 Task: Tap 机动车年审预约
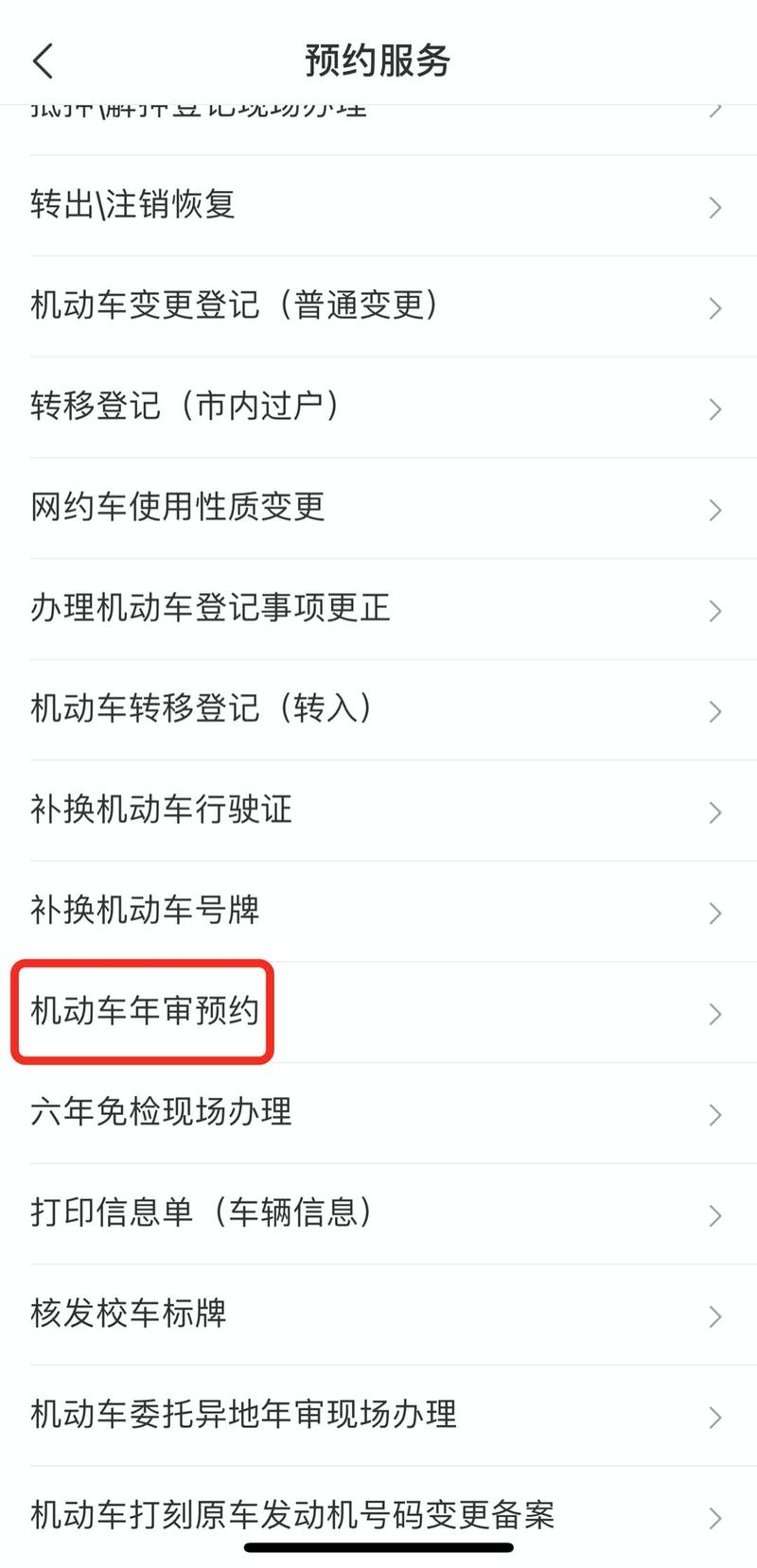point(145,1011)
